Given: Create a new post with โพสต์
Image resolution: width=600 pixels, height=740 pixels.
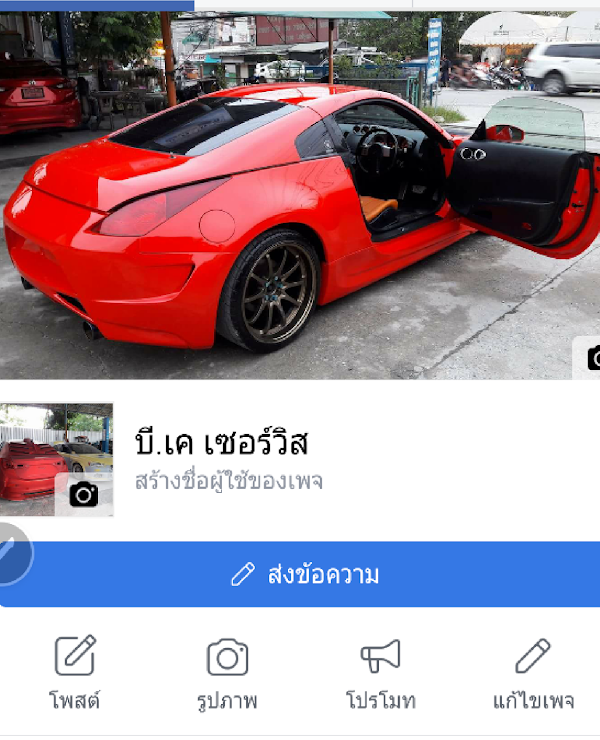Looking at the screenshot, I should point(75,672).
